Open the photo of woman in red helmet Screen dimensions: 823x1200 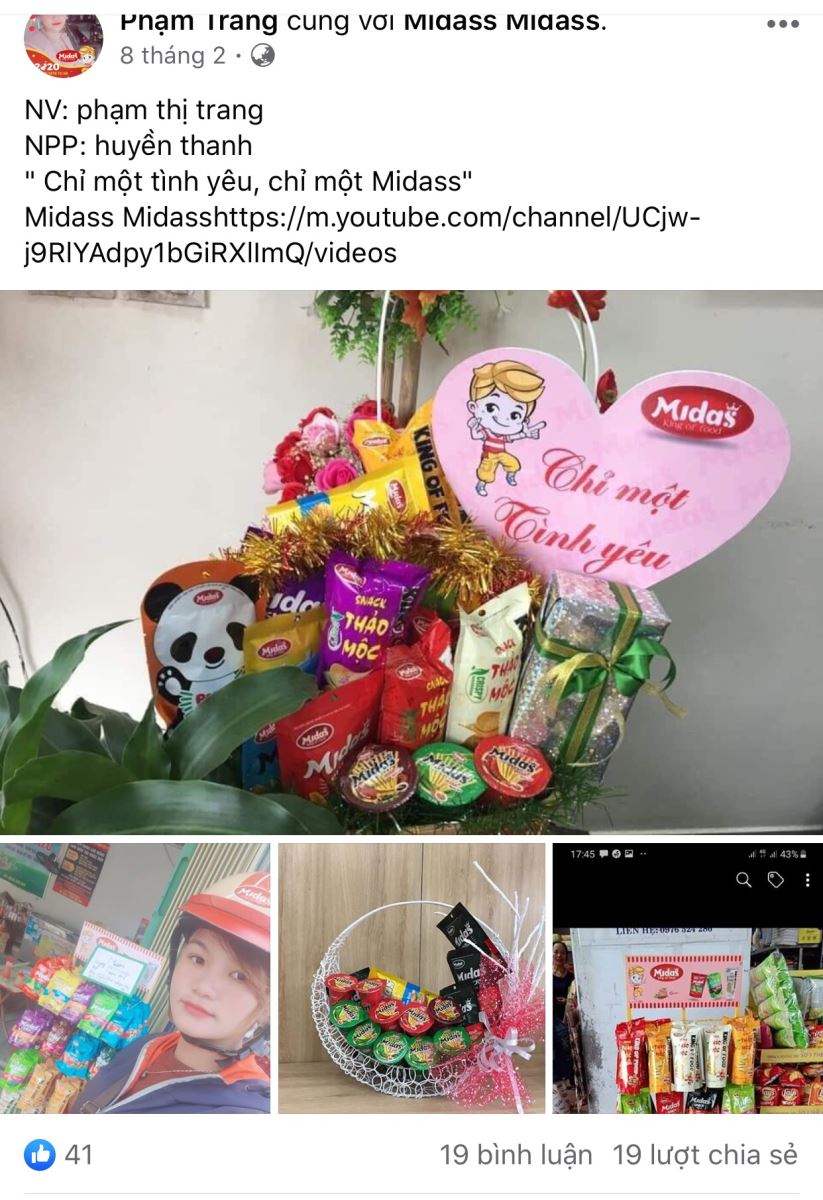pos(135,978)
